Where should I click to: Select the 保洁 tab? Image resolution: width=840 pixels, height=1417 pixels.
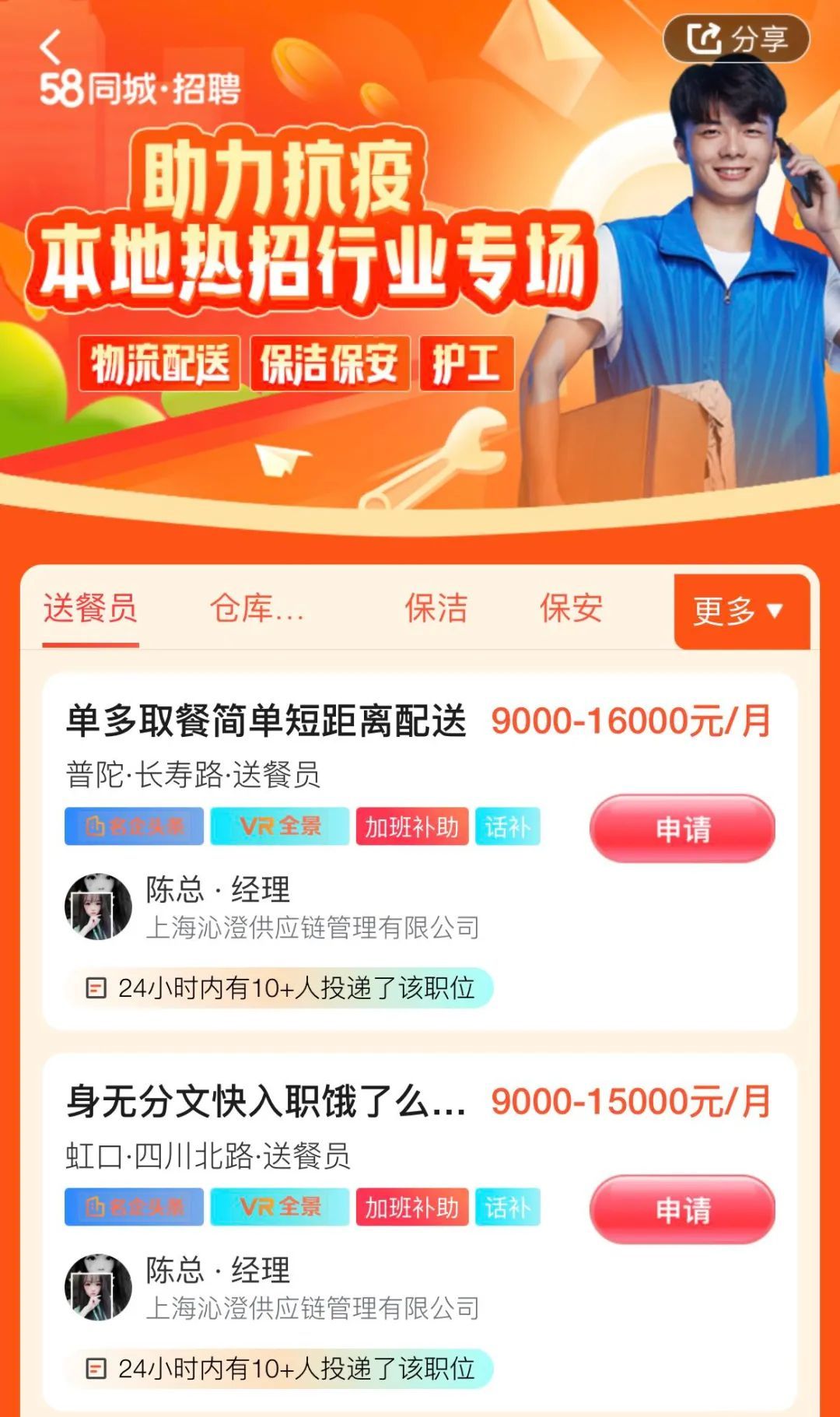click(436, 609)
